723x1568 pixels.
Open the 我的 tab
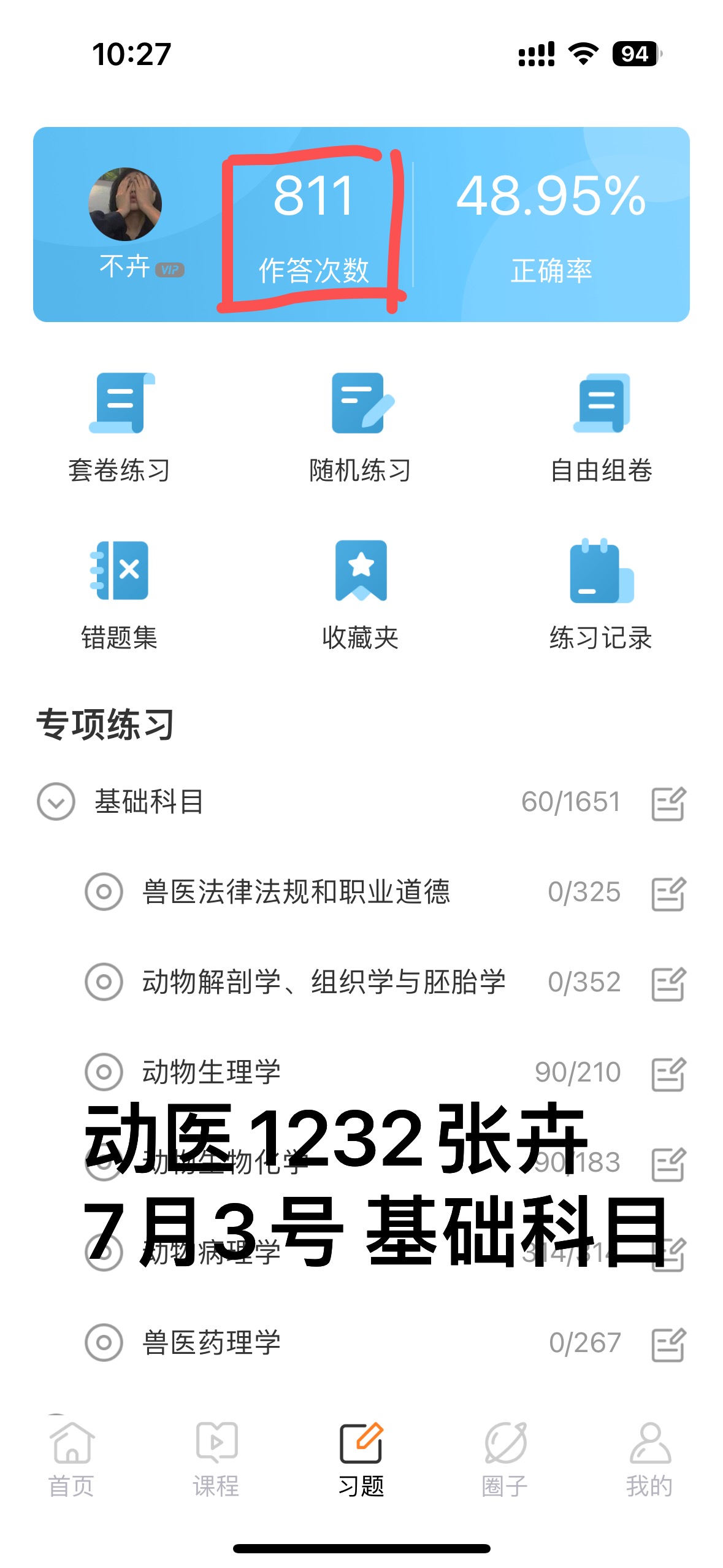tap(650, 1459)
